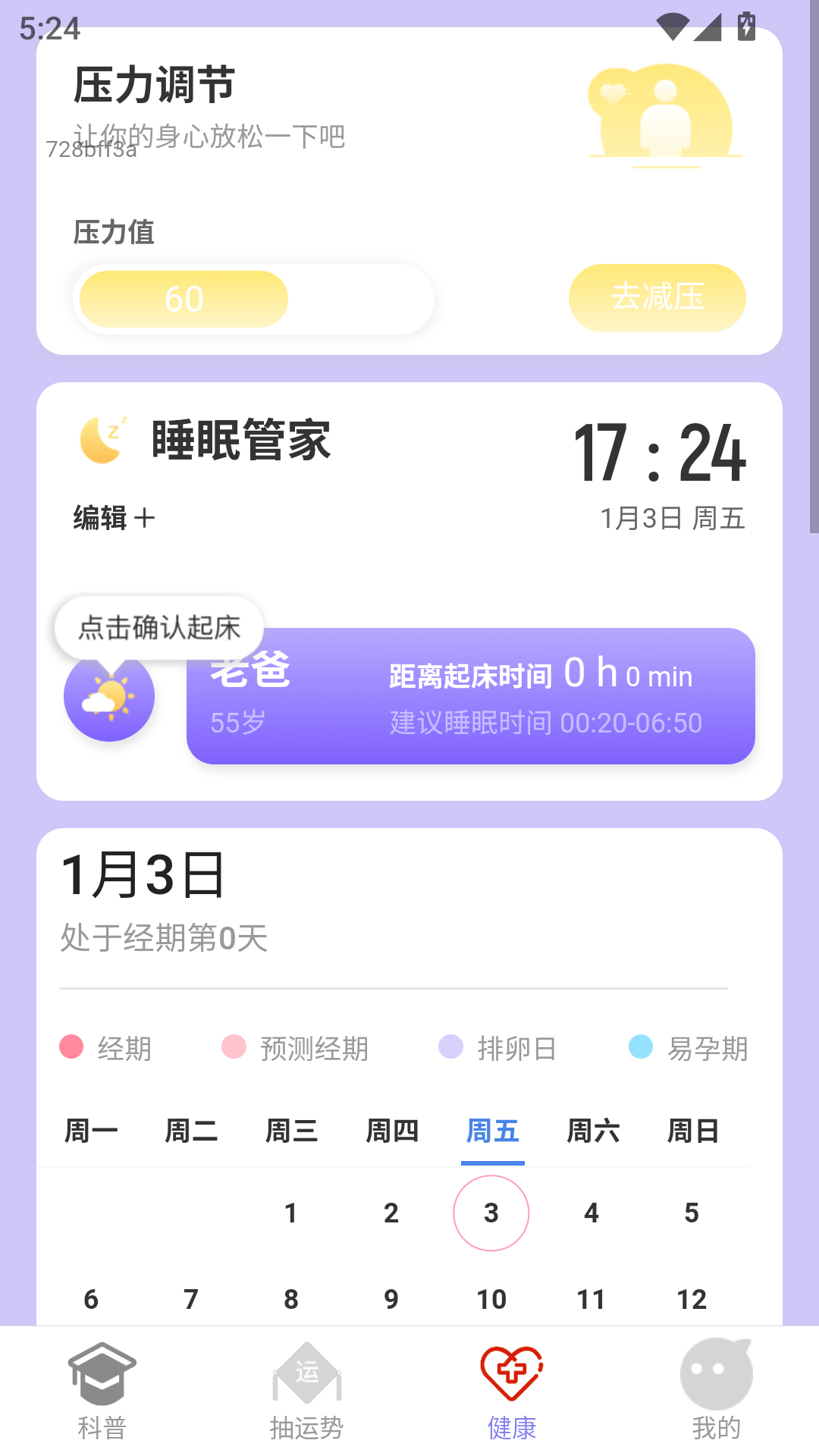
Task: Tap the weather sun icon beside 老爸
Action: pyautogui.click(x=108, y=695)
